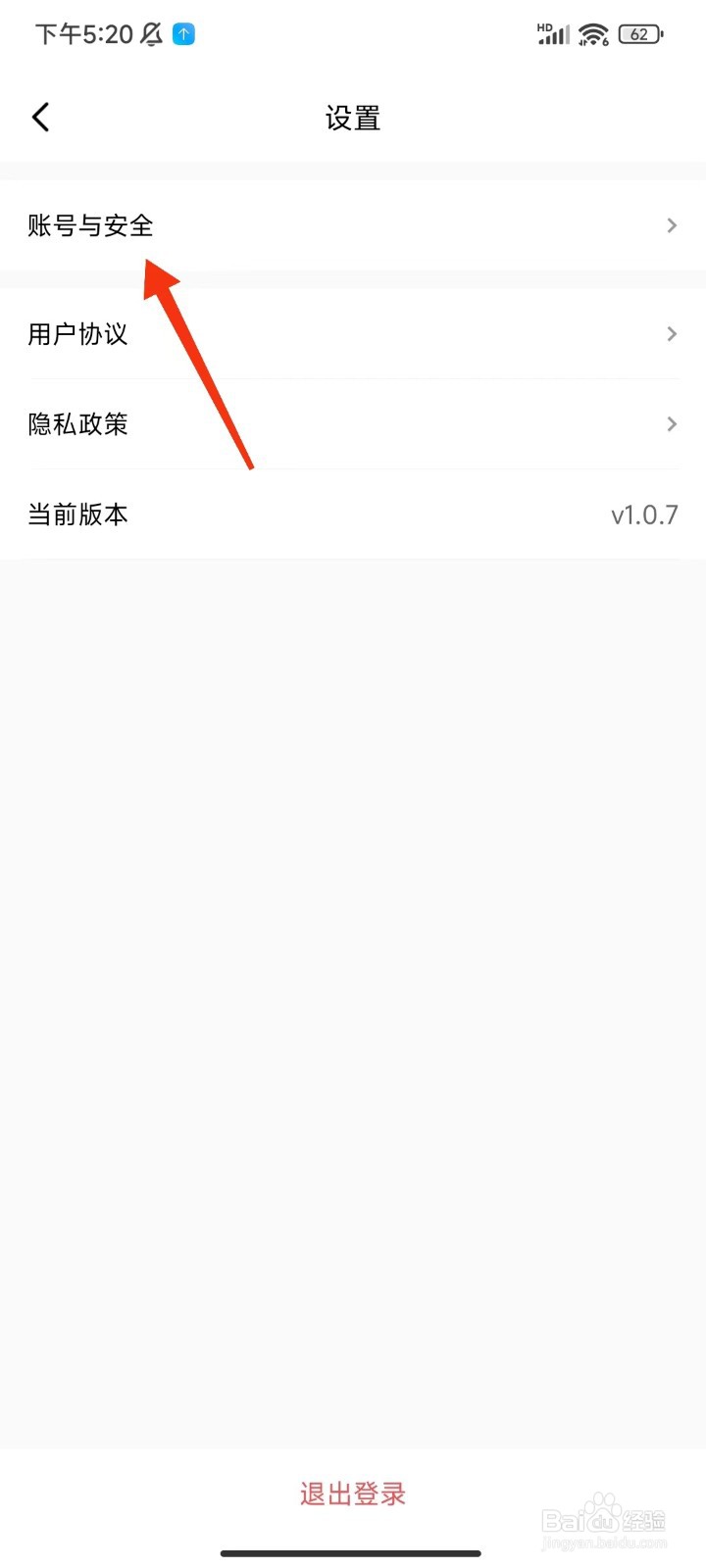Open 用户协议 page

(x=77, y=334)
